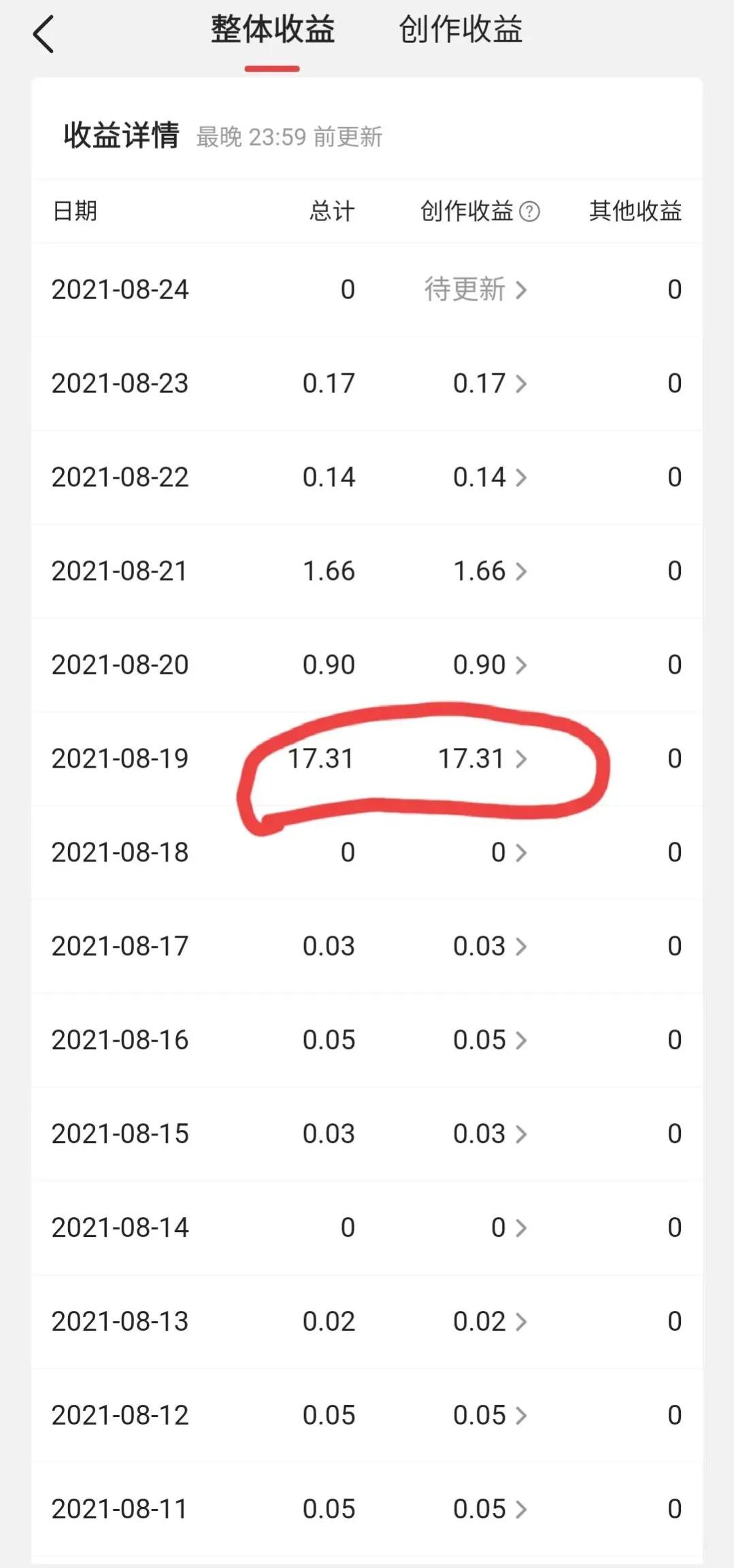This screenshot has height=1568, width=734.
Task: Switch to the 创作收益 tab
Action: [x=461, y=31]
